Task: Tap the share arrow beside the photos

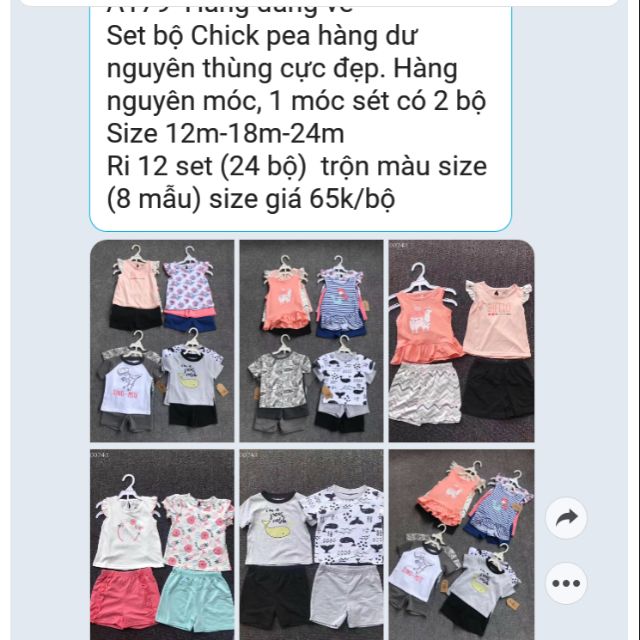Action: point(567,517)
